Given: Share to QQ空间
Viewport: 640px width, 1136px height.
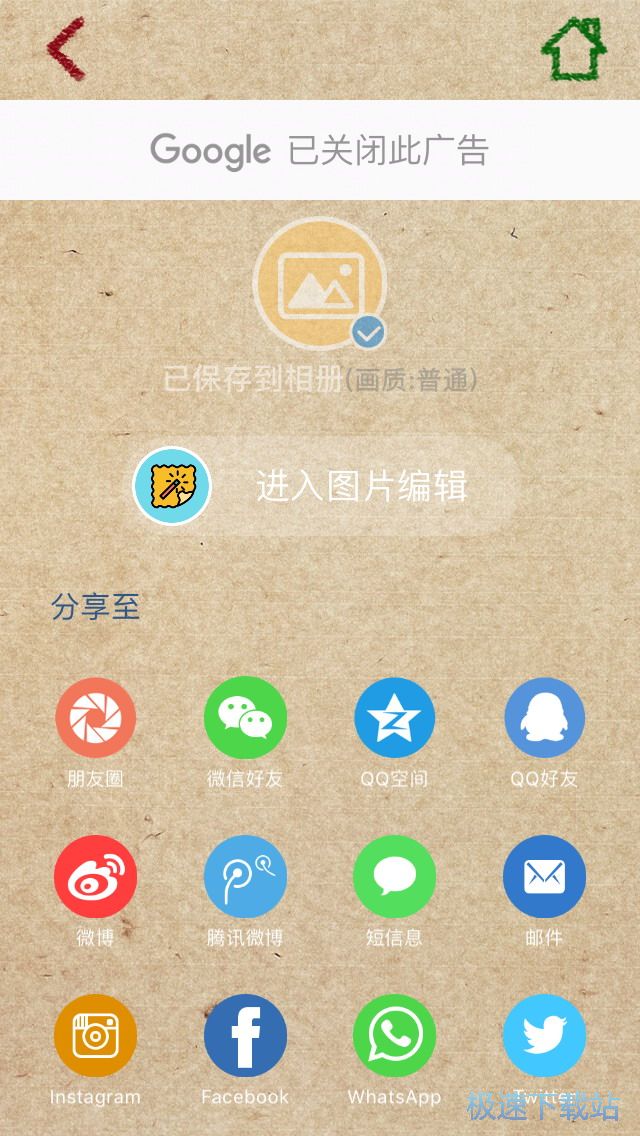Looking at the screenshot, I should pyautogui.click(x=394, y=718).
